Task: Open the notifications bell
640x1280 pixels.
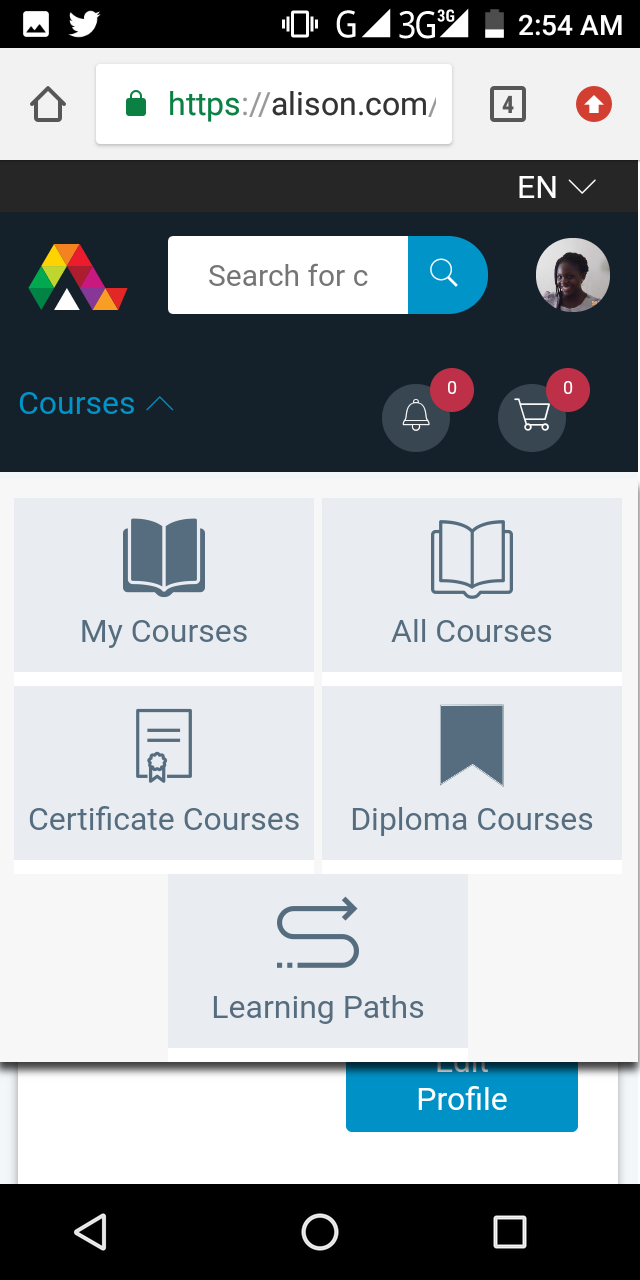Action: 416,417
